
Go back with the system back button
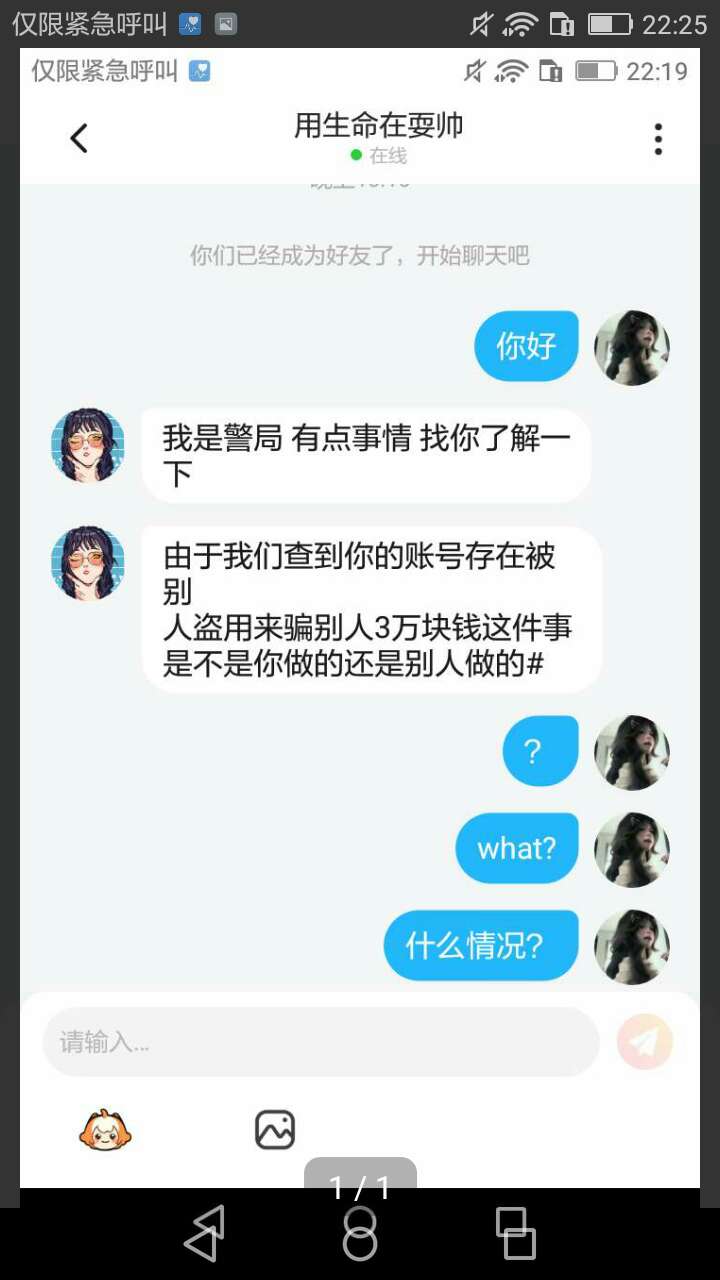click(x=204, y=1233)
